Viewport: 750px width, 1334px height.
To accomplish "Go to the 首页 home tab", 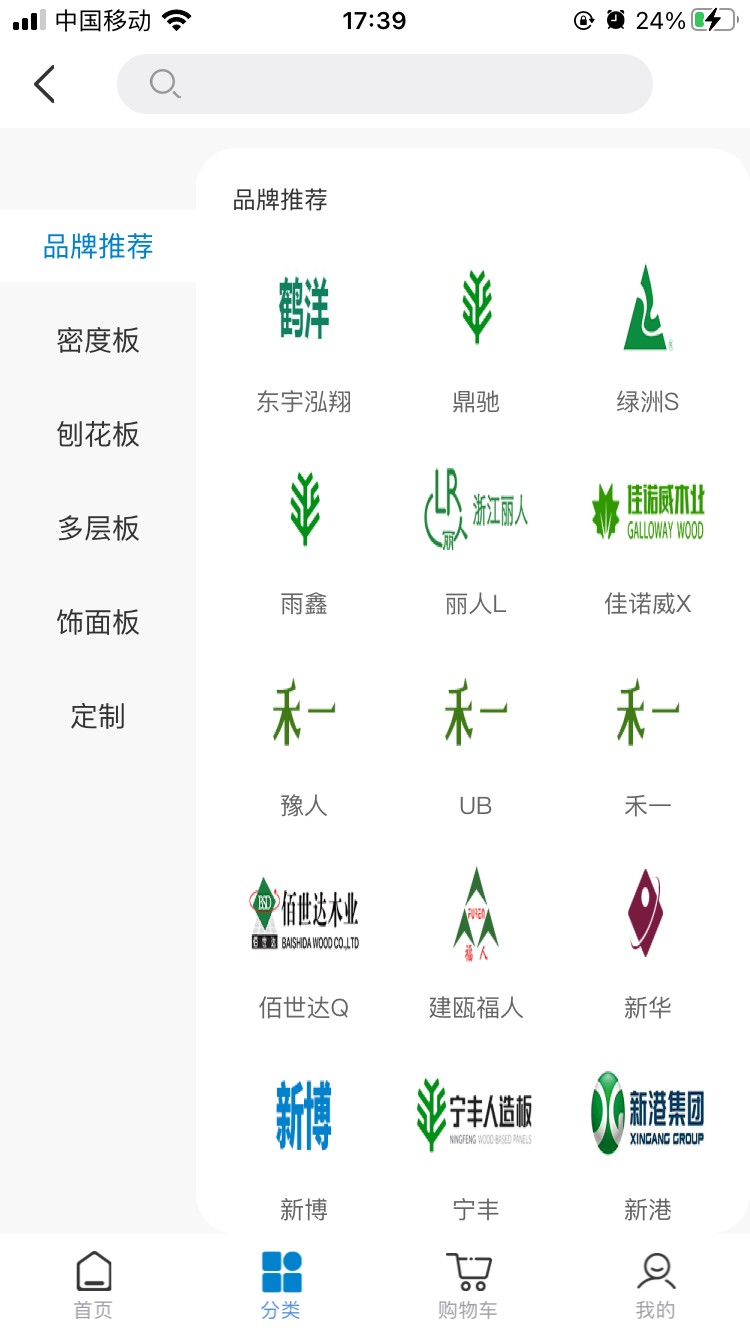I will tap(94, 1285).
